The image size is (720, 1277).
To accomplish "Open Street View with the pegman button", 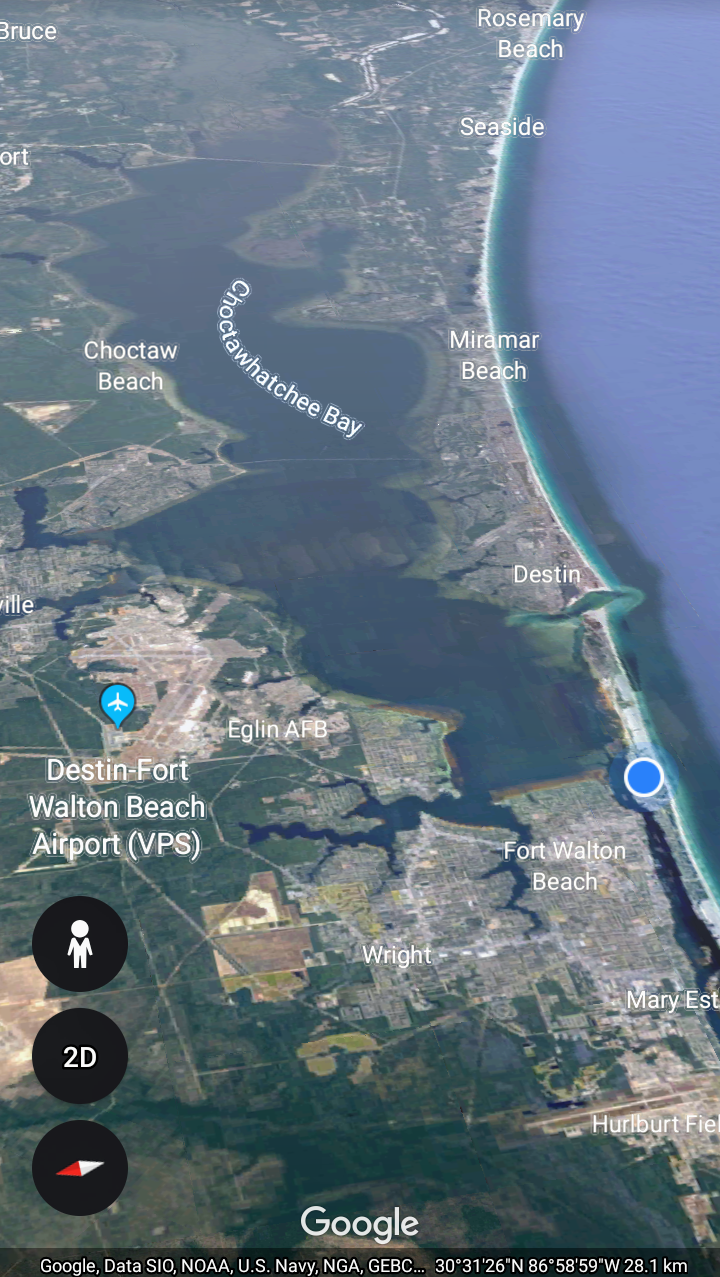I will [80, 944].
